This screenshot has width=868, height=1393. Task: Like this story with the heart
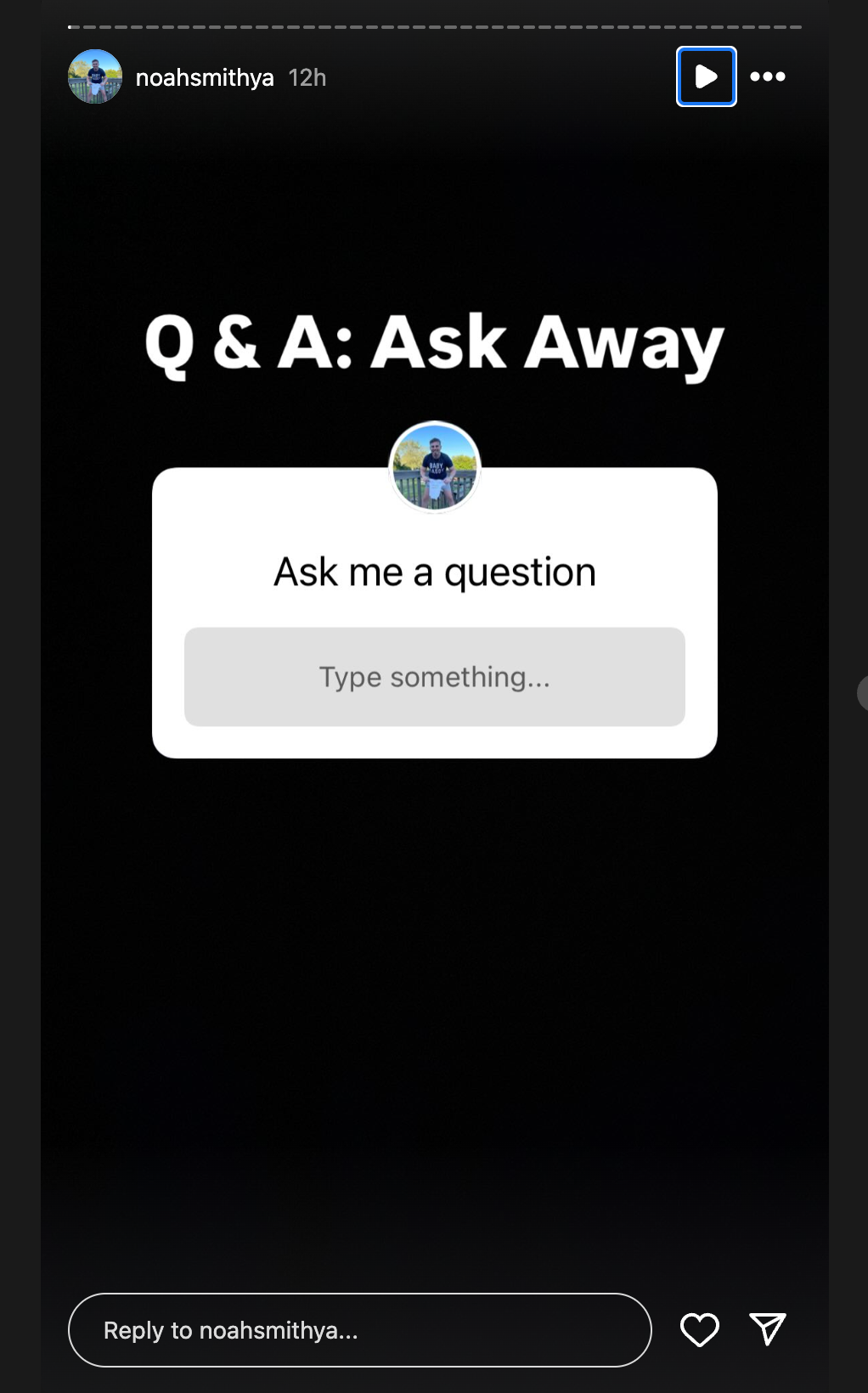[700, 1329]
